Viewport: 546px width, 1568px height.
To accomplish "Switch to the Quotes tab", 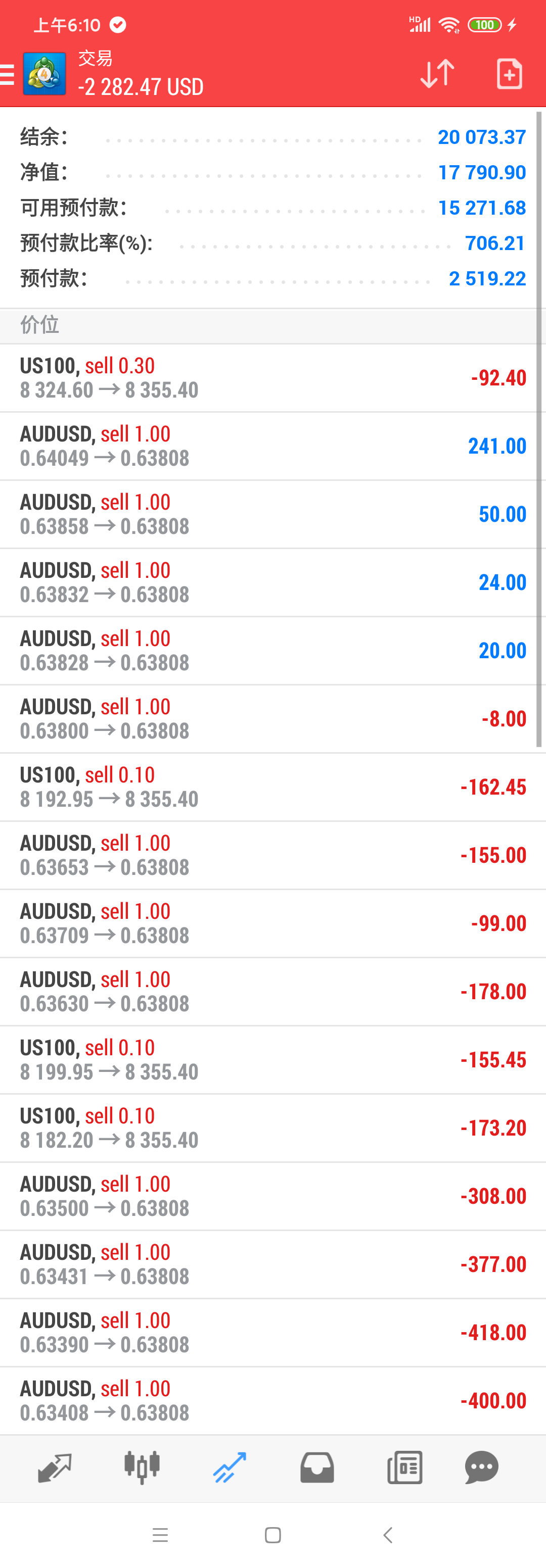I will coord(55,1467).
